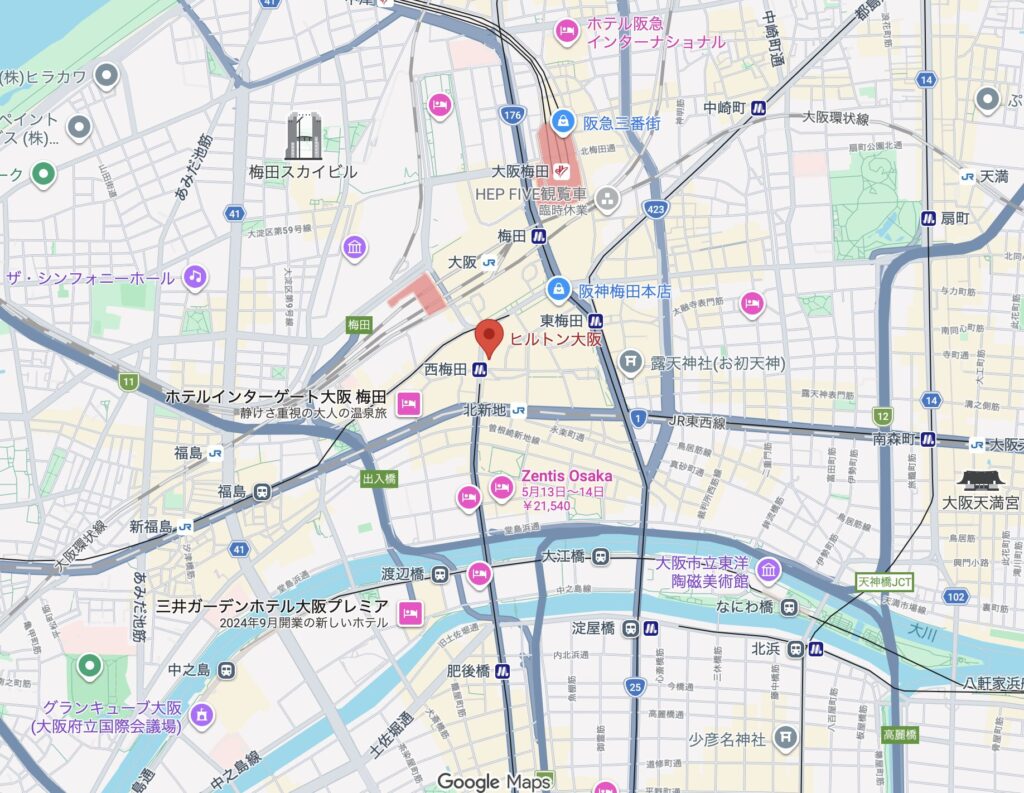1024x793 pixels.
Task: Tap the ザ・シンフォニーホール music venue pin
Action: click(195, 276)
